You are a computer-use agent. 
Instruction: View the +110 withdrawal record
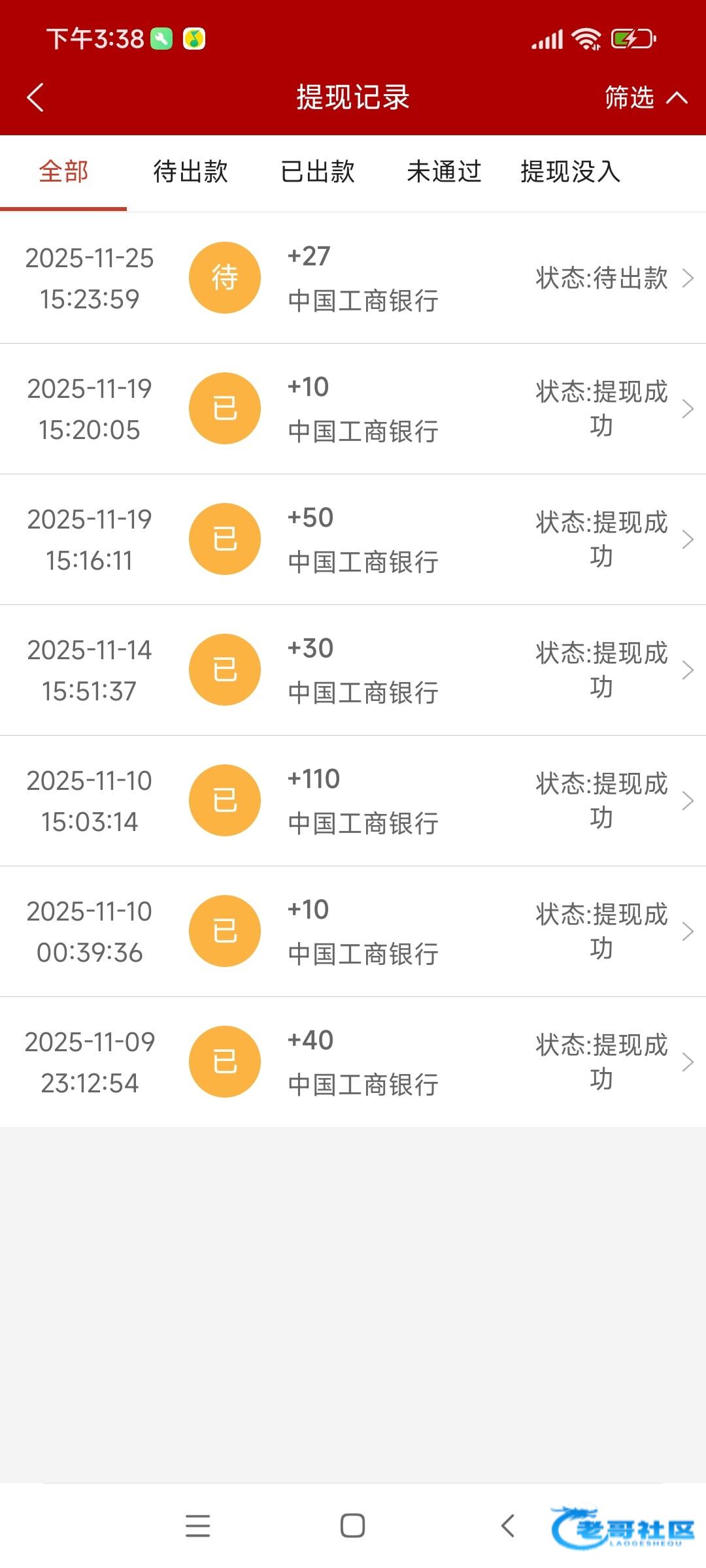pyautogui.click(x=353, y=800)
